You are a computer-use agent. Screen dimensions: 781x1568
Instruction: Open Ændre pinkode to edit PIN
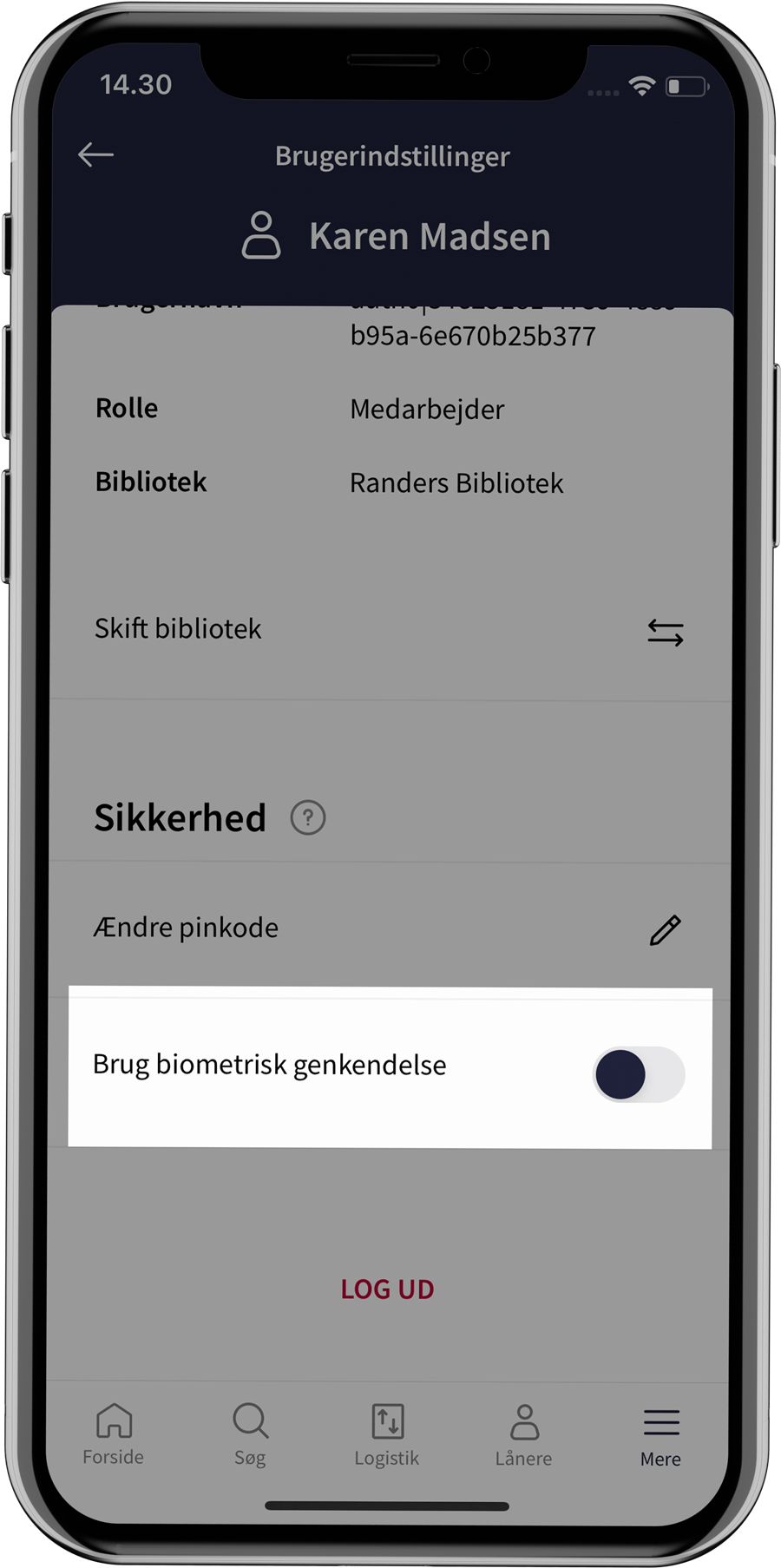[389, 928]
